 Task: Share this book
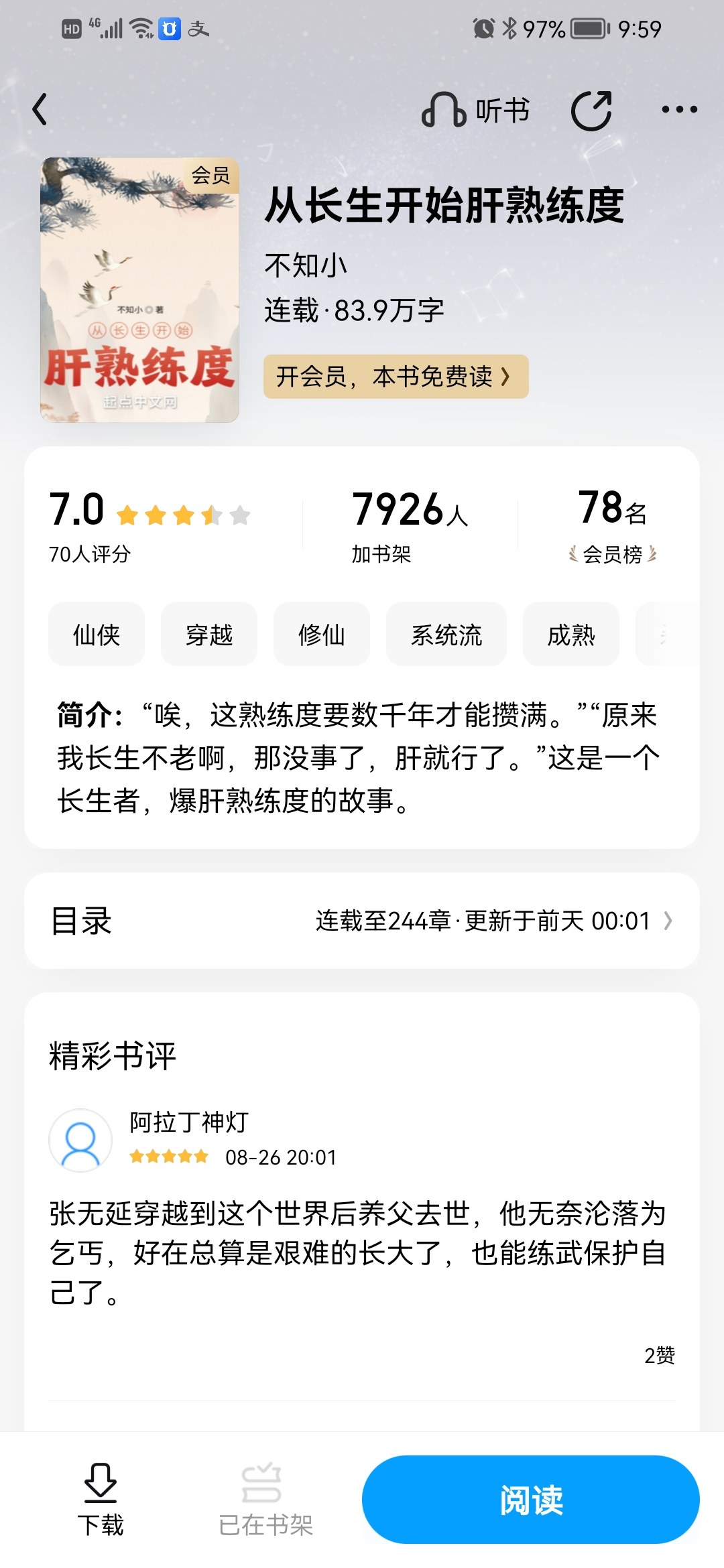[591, 111]
